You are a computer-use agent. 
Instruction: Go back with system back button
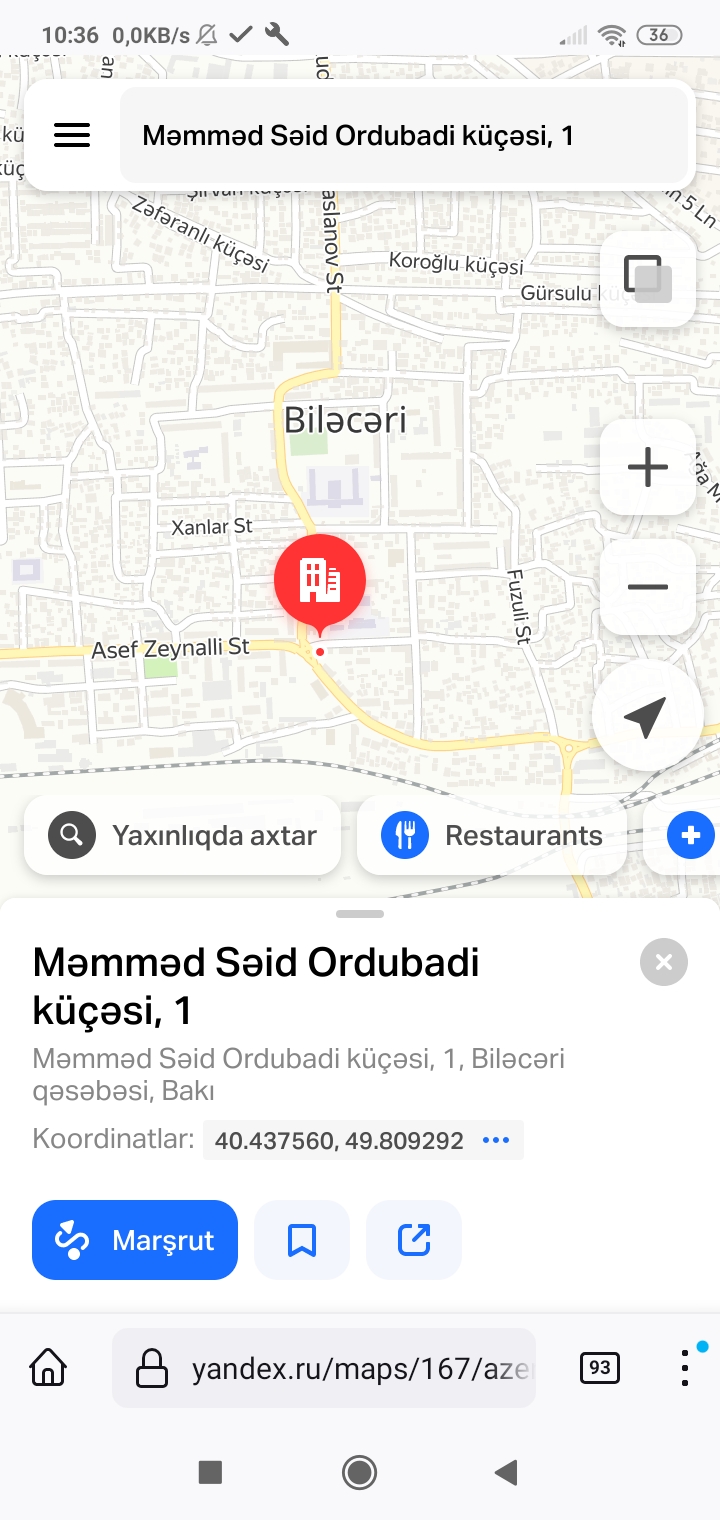click(x=507, y=1472)
